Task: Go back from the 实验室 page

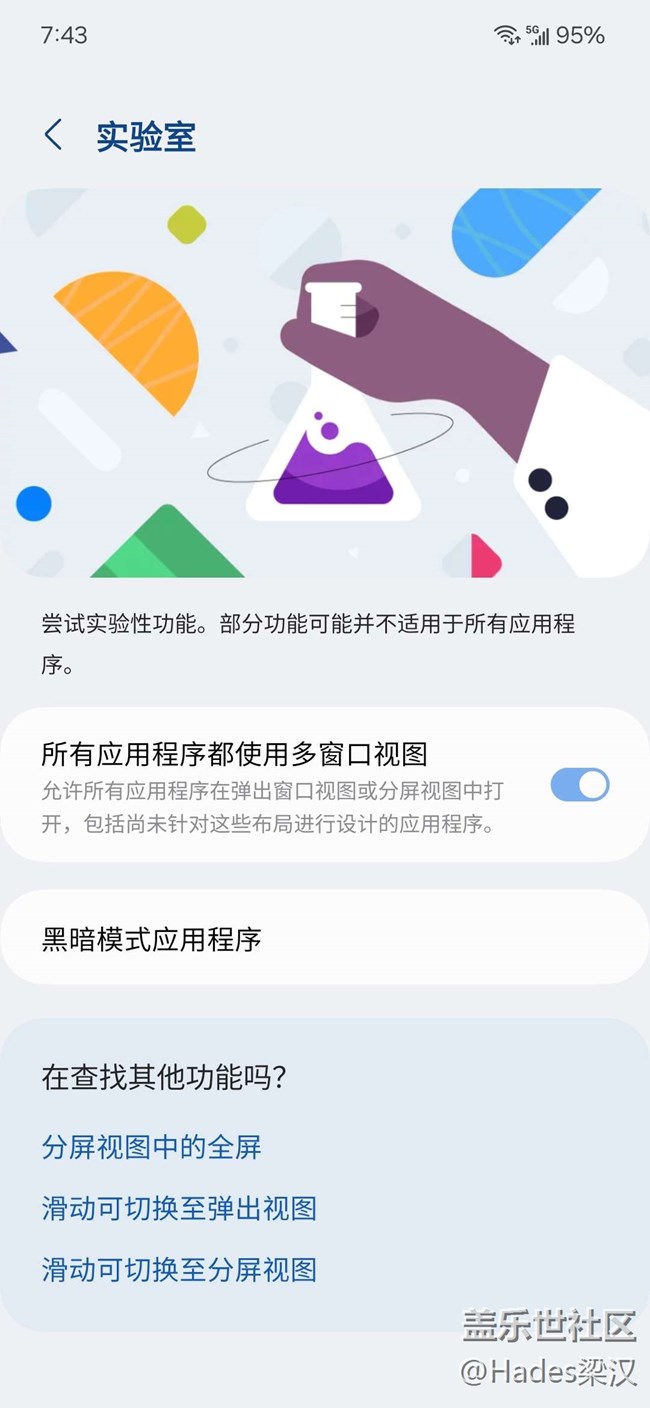Action: click(53, 136)
